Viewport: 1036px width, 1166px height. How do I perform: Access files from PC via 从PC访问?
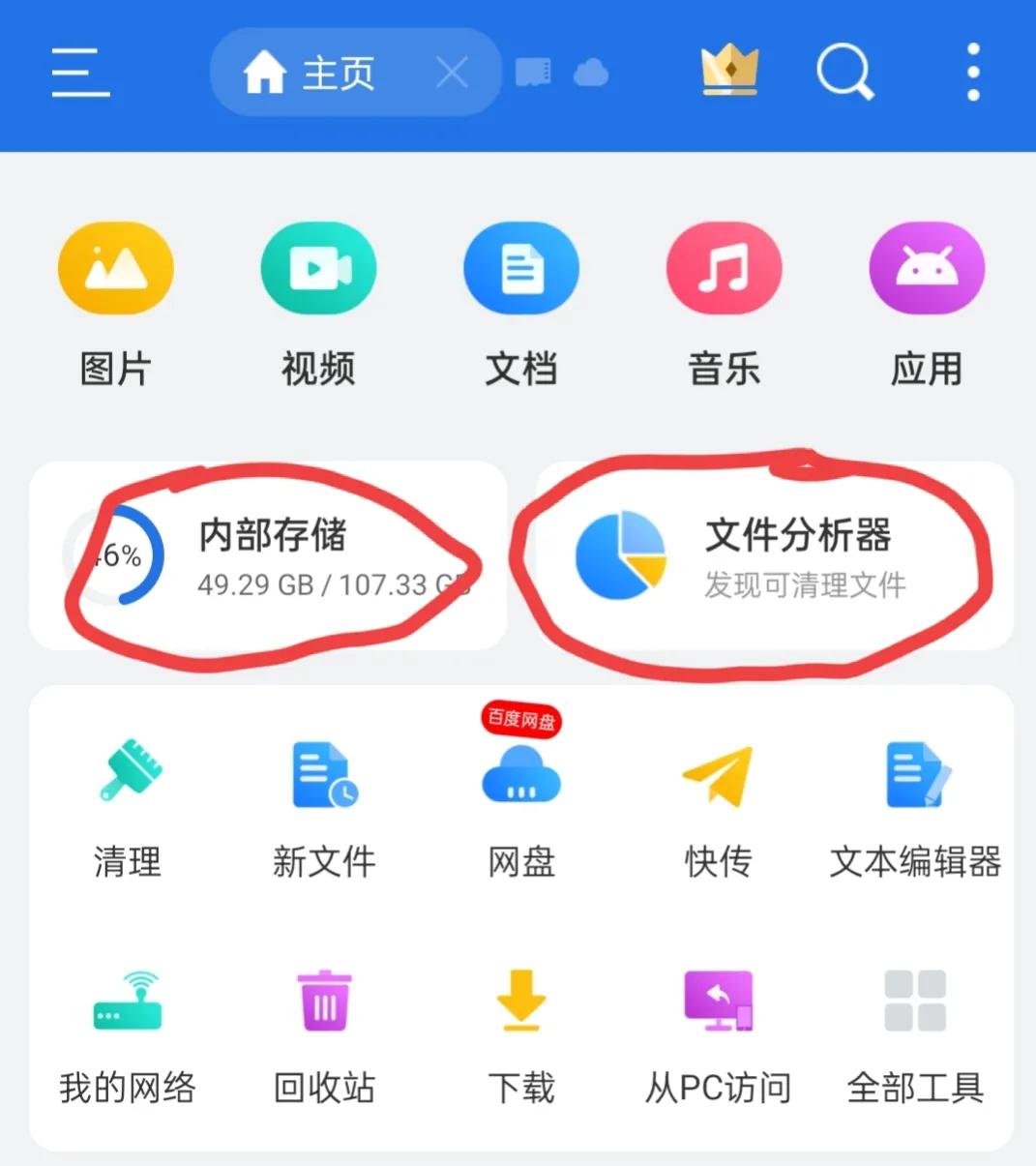(718, 1002)
